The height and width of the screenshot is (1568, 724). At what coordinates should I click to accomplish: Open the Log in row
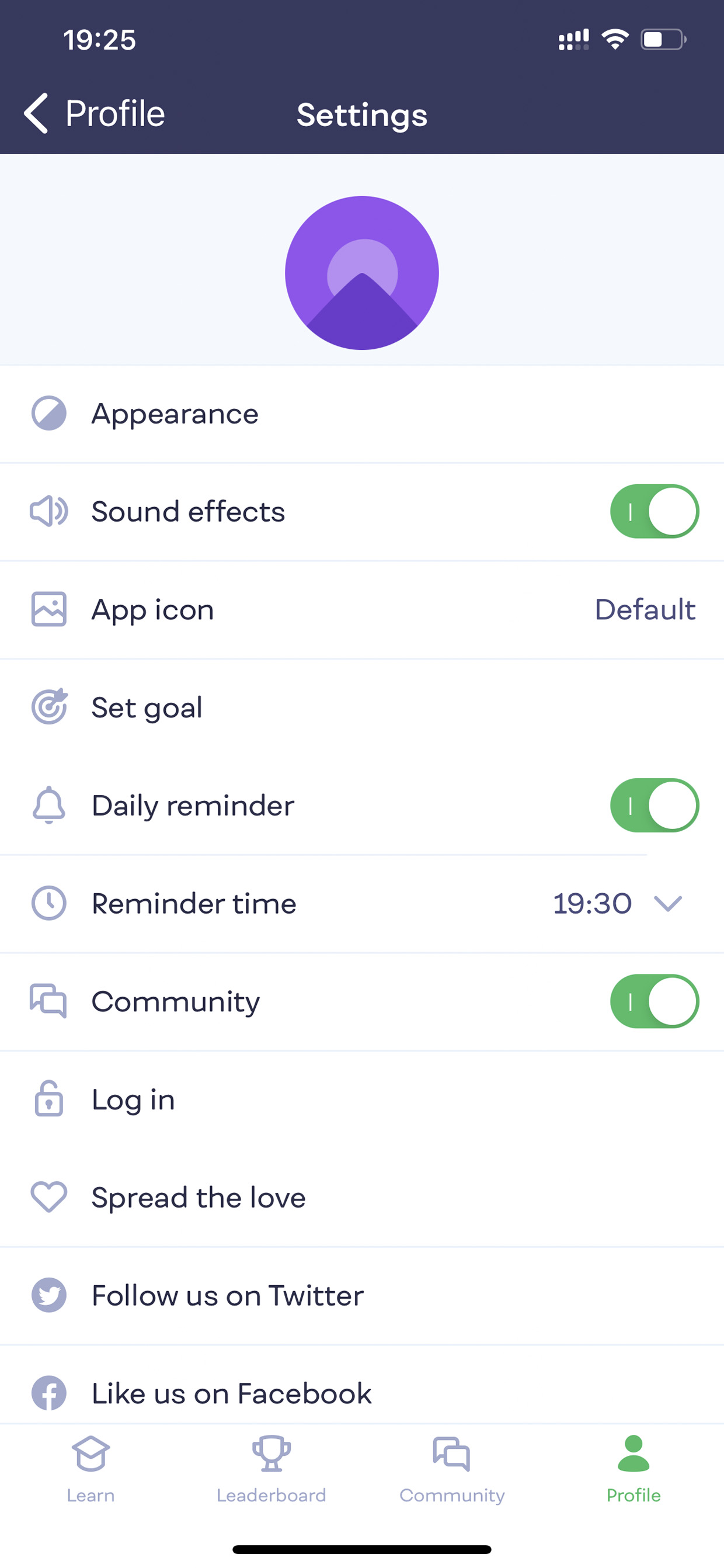point(362,1100)
